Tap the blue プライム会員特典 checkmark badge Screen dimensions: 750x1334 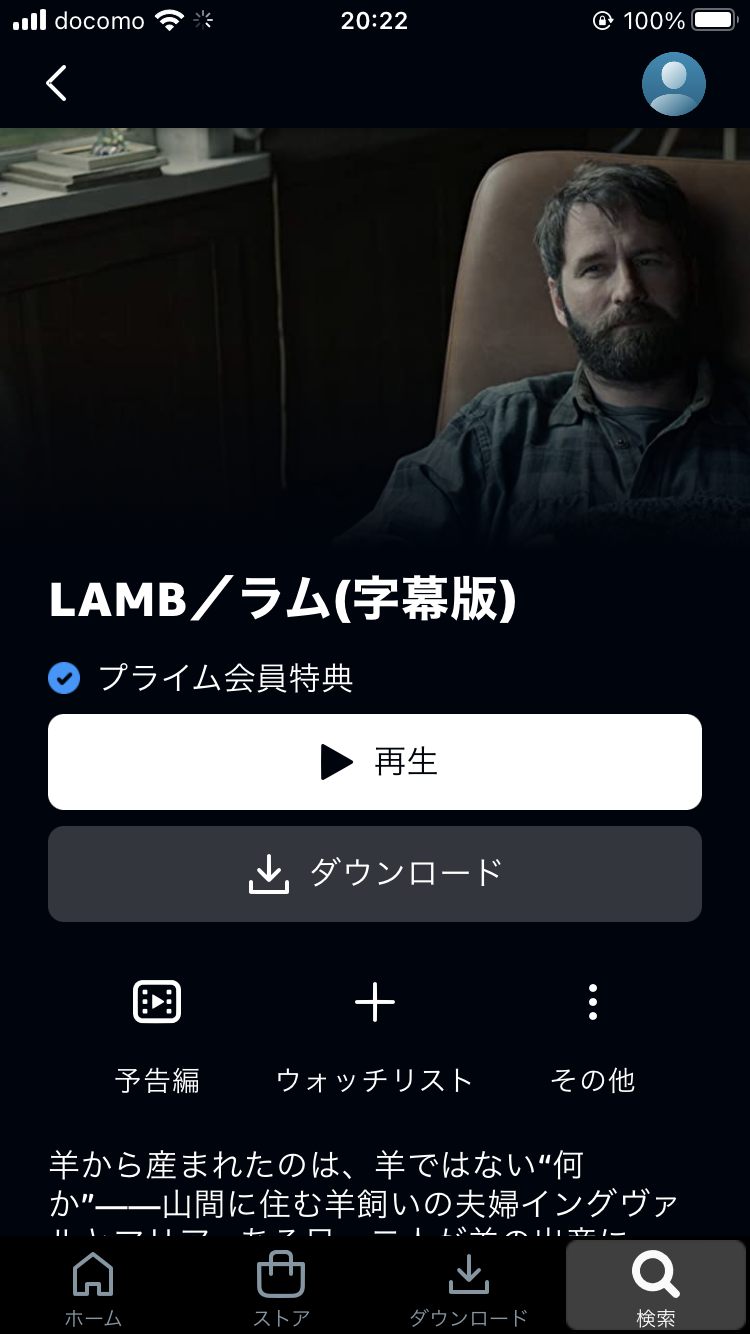pos(64,679)
